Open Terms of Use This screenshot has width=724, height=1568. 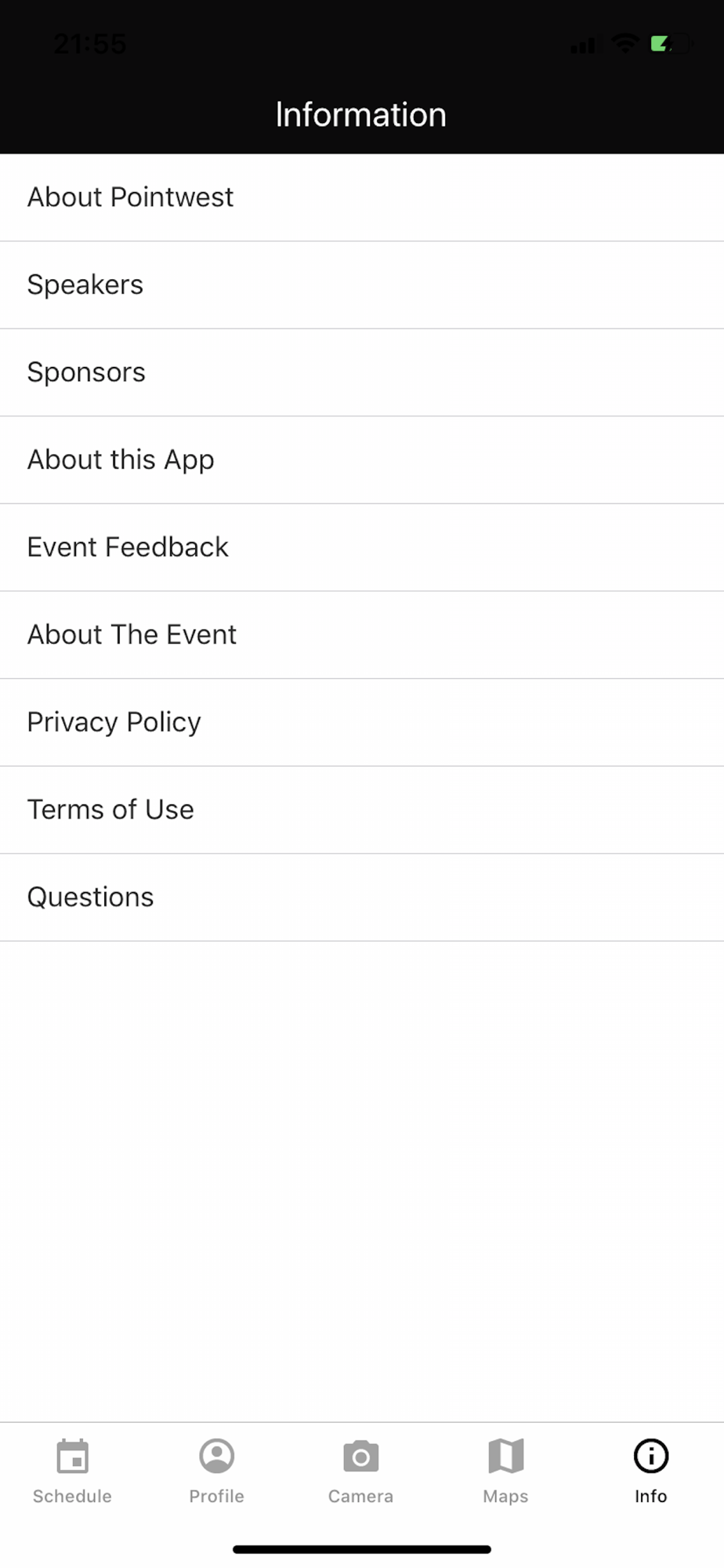pos(362,810)
